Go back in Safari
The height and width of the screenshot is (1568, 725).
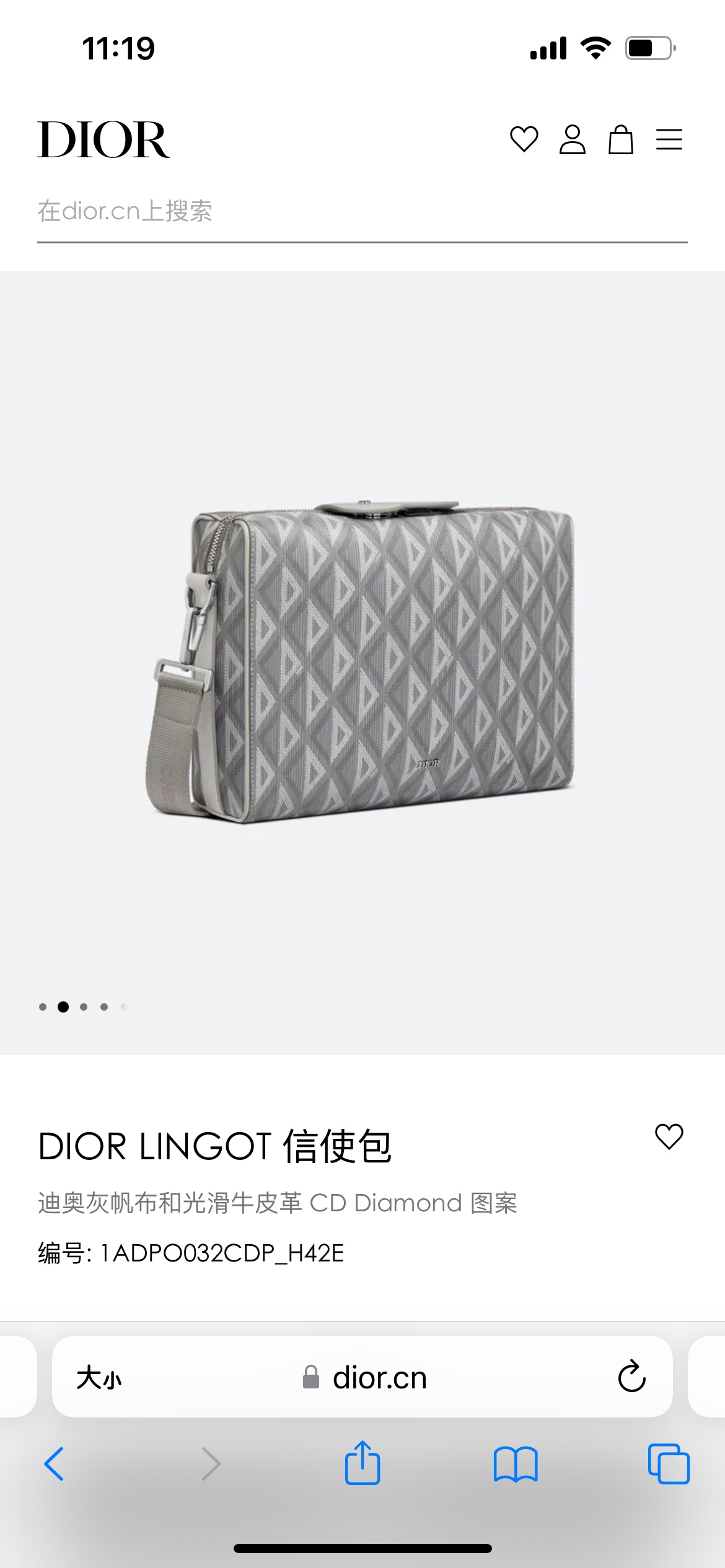[x=54, y=1464]
